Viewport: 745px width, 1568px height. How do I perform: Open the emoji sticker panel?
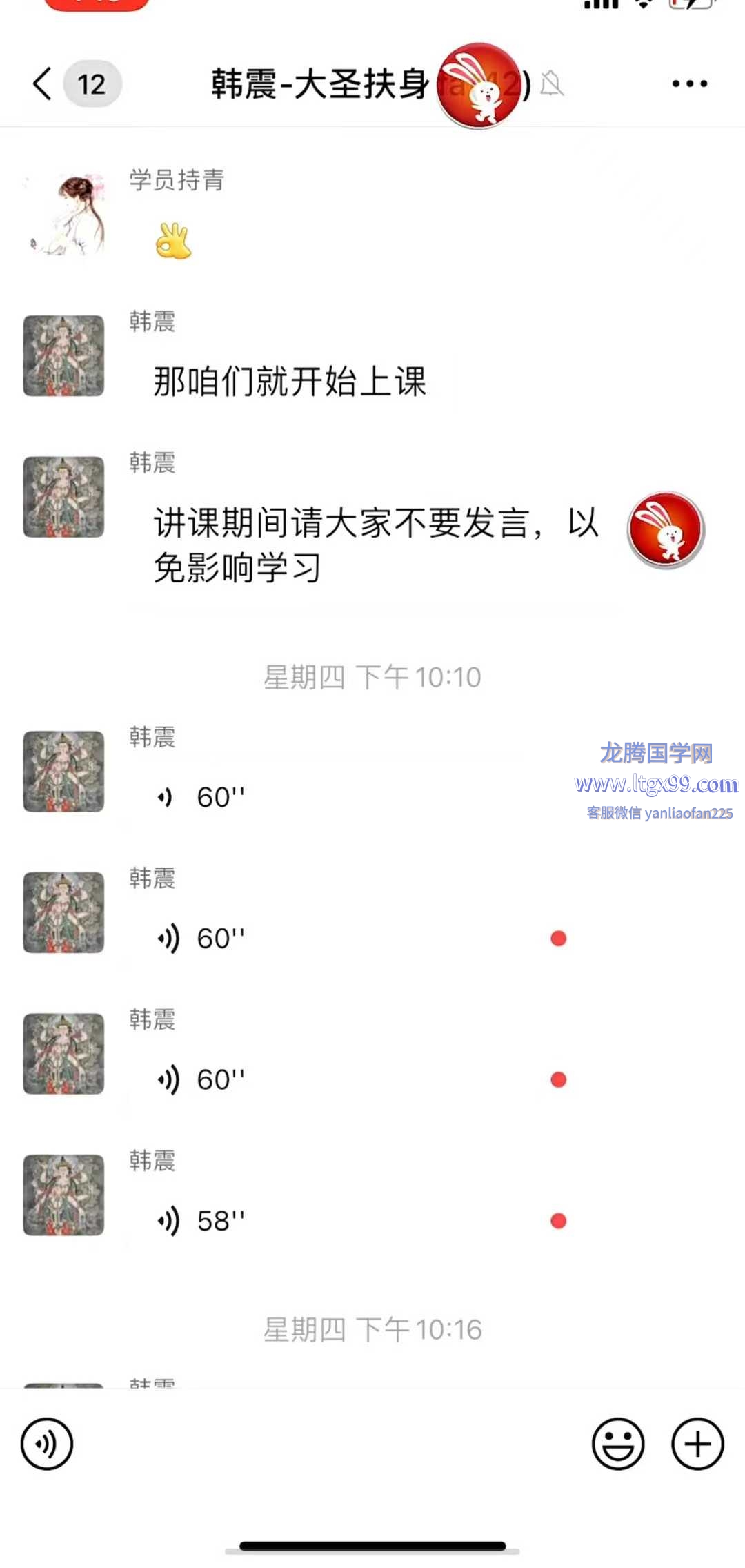[x=618, y=1444]
